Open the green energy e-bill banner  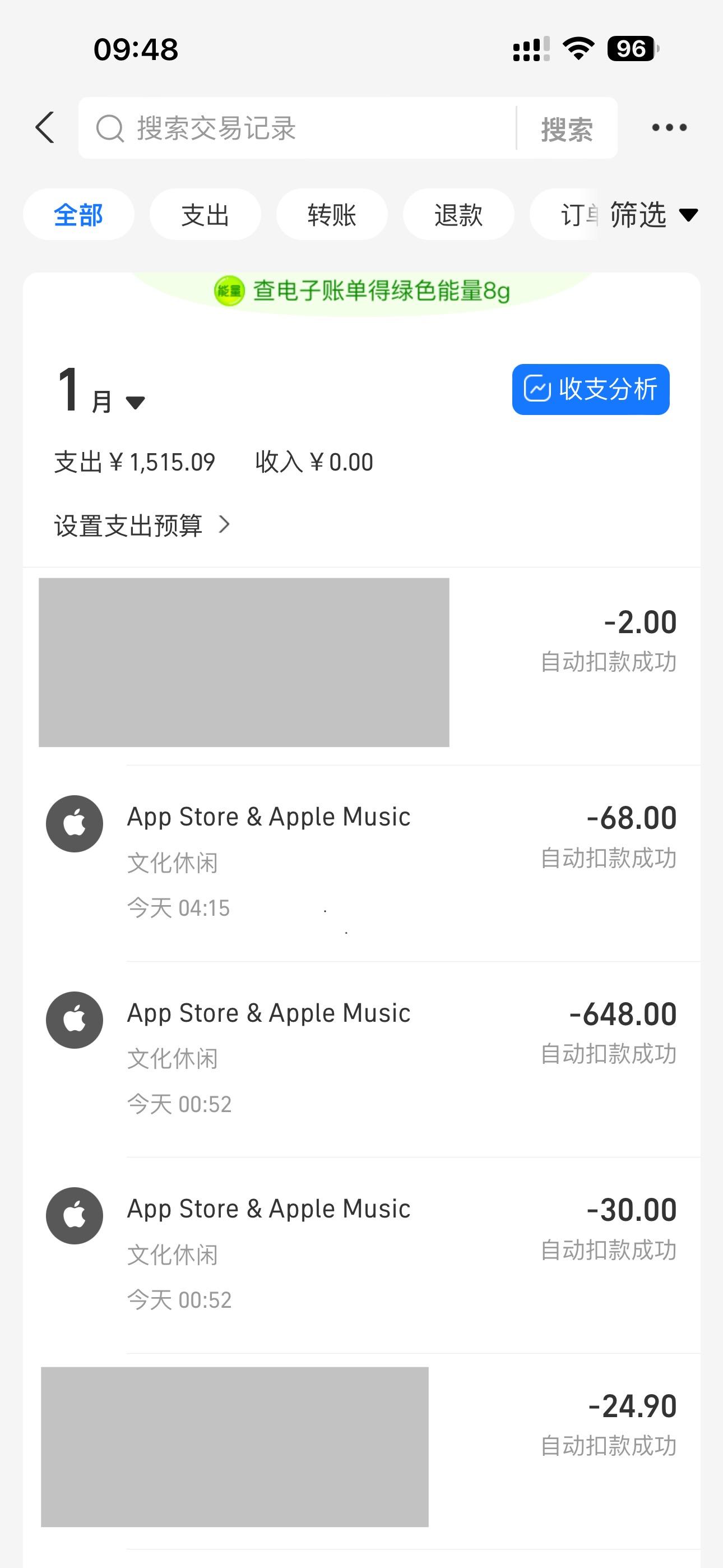point(362,291)
